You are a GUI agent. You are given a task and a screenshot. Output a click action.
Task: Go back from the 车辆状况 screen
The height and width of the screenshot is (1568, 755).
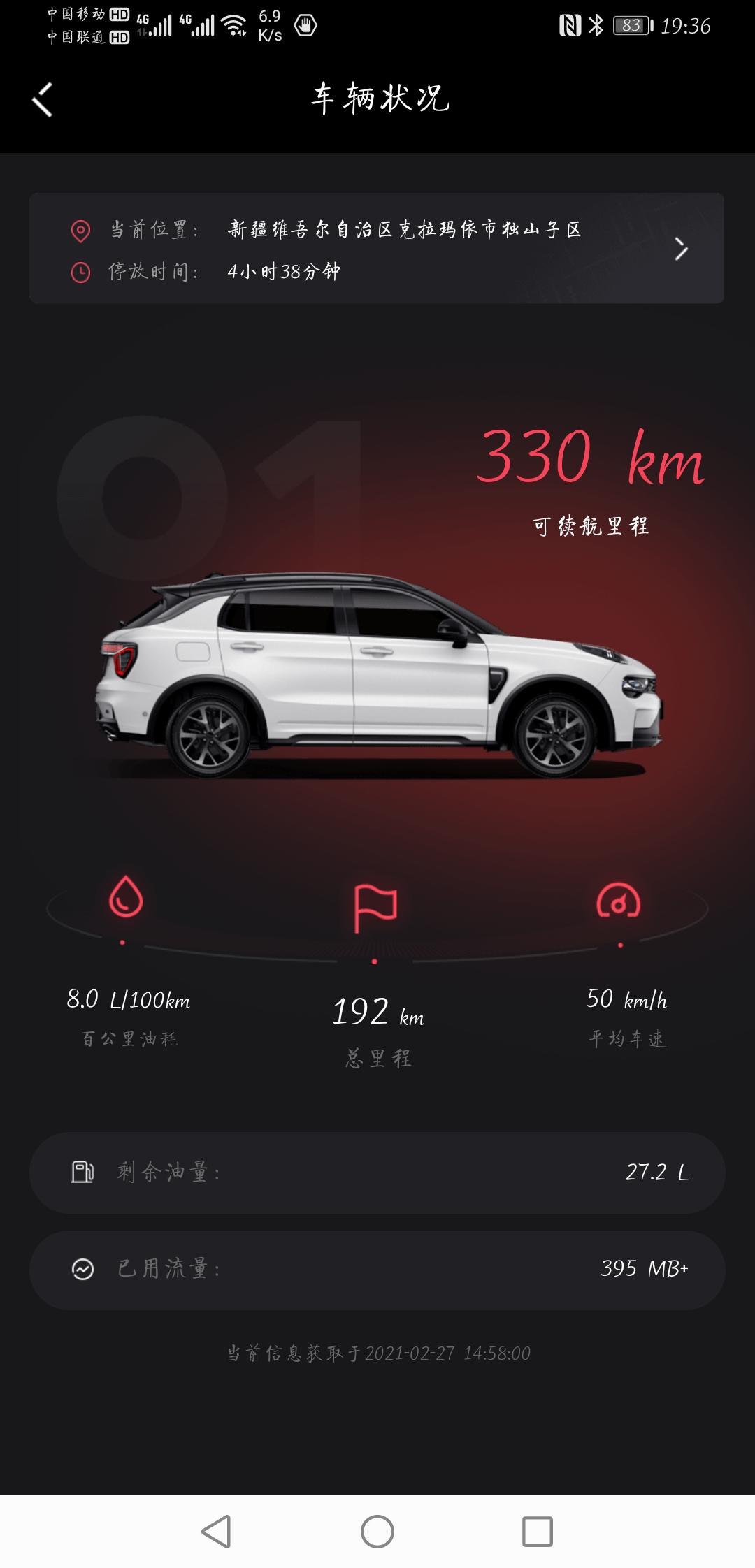(x=43, y=99)
